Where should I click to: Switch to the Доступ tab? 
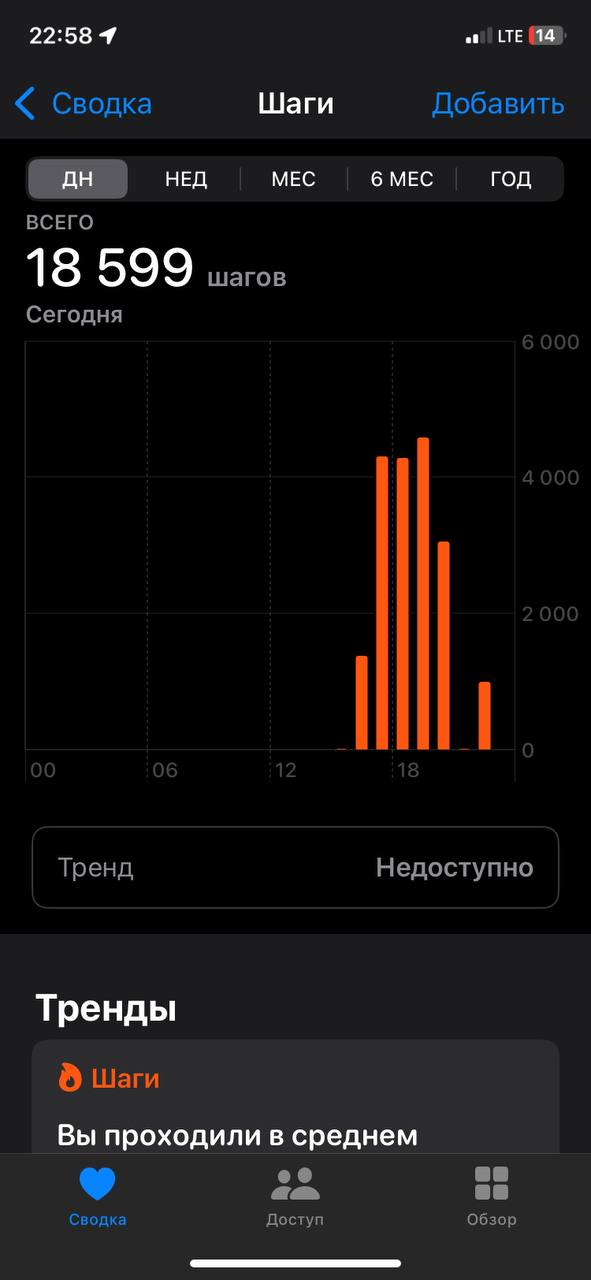(x=295, y=1197)
